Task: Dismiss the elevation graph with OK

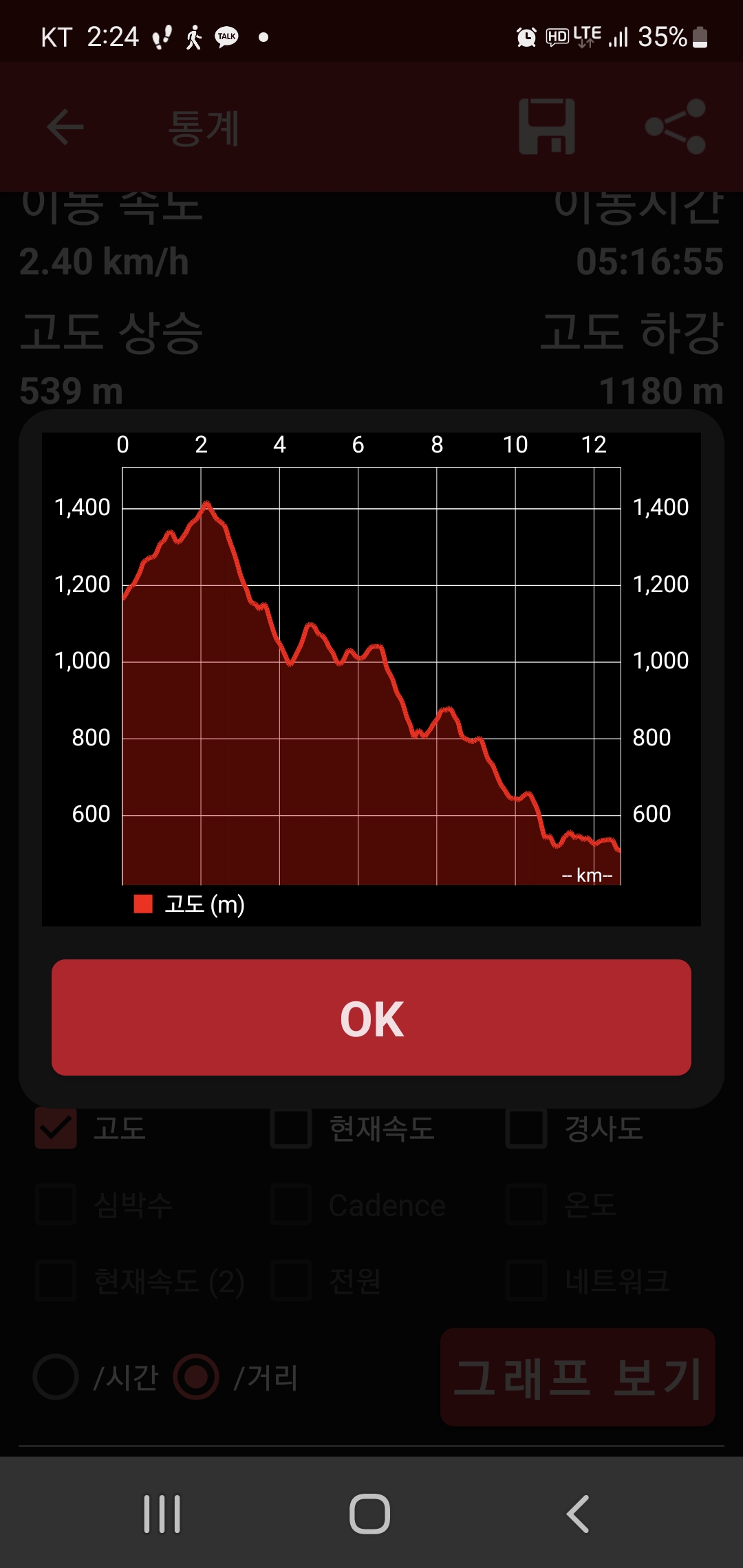Action: point(371,1017)
